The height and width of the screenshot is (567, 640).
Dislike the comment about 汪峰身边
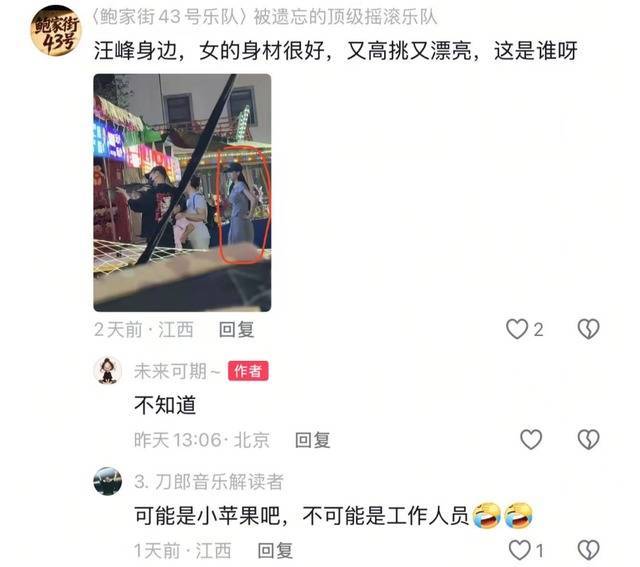[x=589, y=329]
